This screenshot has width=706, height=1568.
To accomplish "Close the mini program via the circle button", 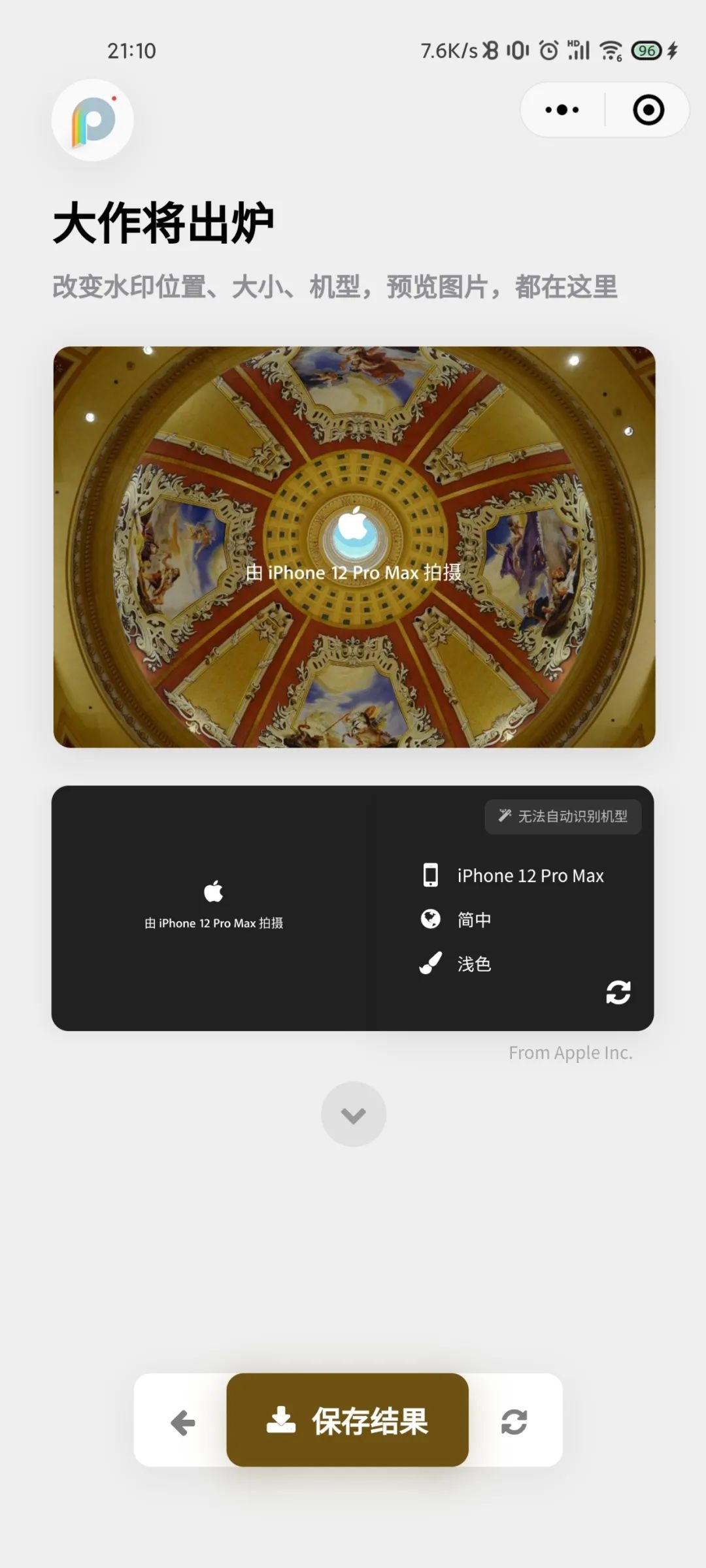I will coord(648,110).
